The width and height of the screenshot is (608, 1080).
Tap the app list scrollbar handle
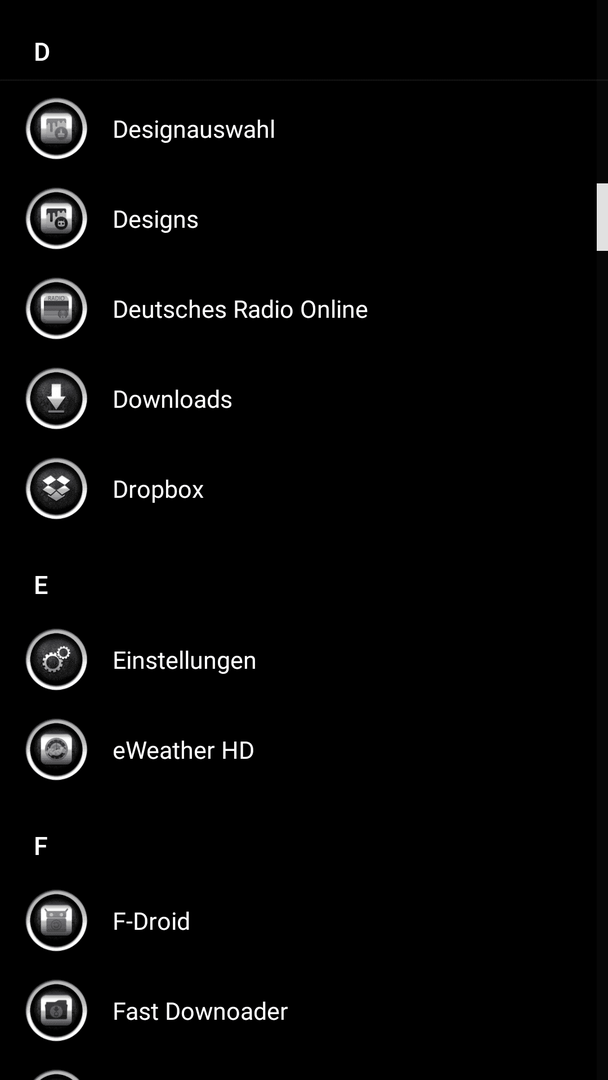coord(602,217)
